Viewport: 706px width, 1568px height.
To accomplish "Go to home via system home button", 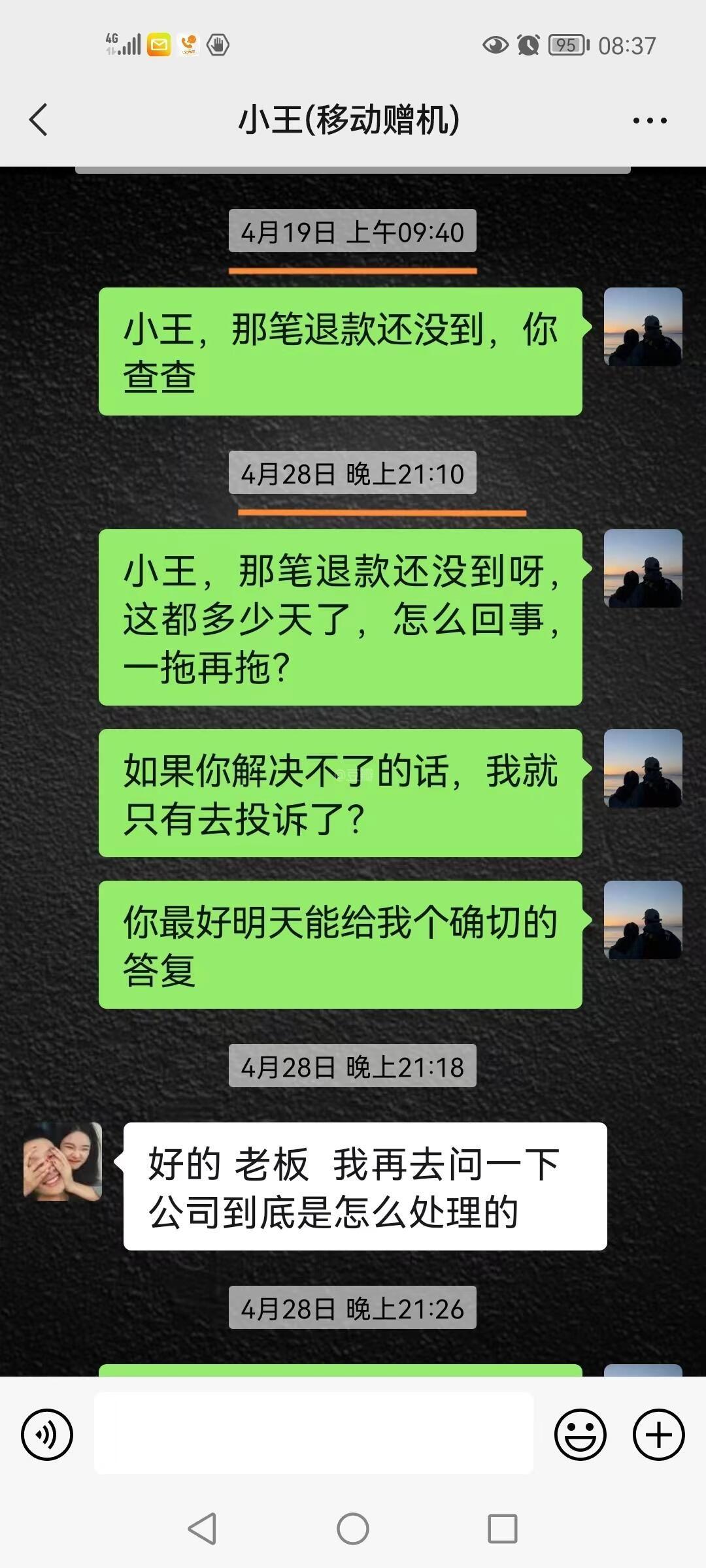I will pos(353,1529).
